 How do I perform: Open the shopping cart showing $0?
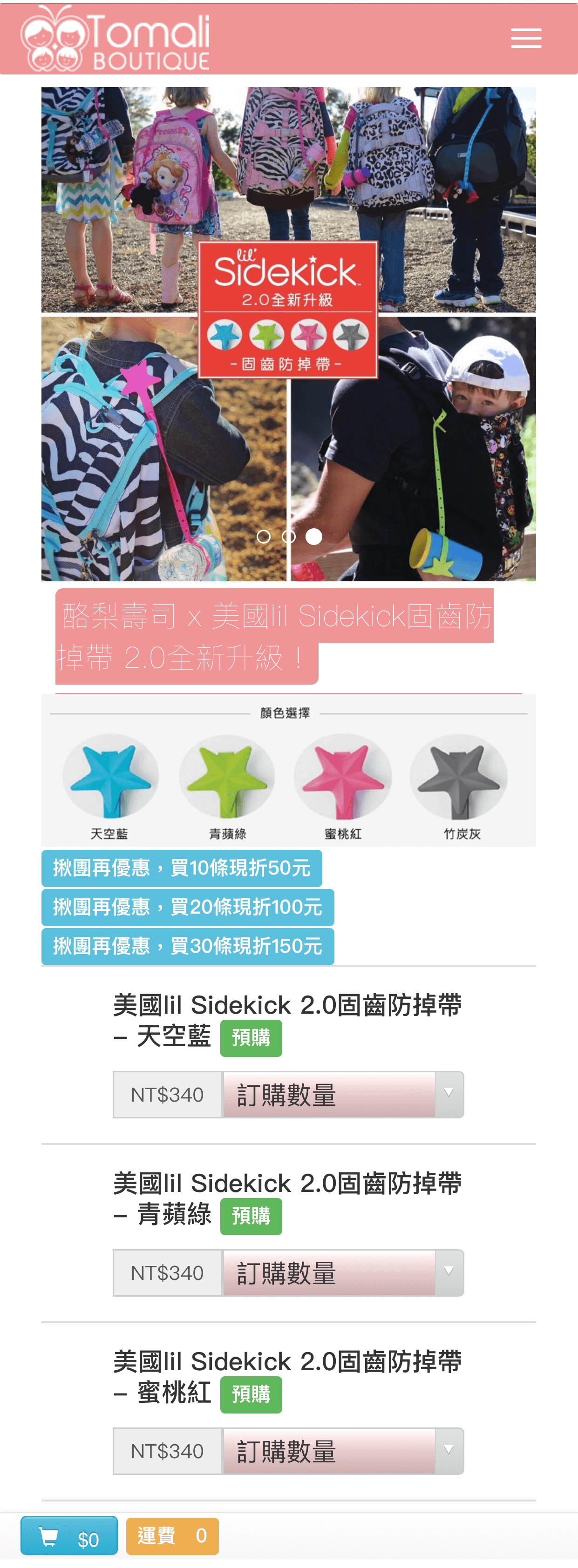(69, 1536)
